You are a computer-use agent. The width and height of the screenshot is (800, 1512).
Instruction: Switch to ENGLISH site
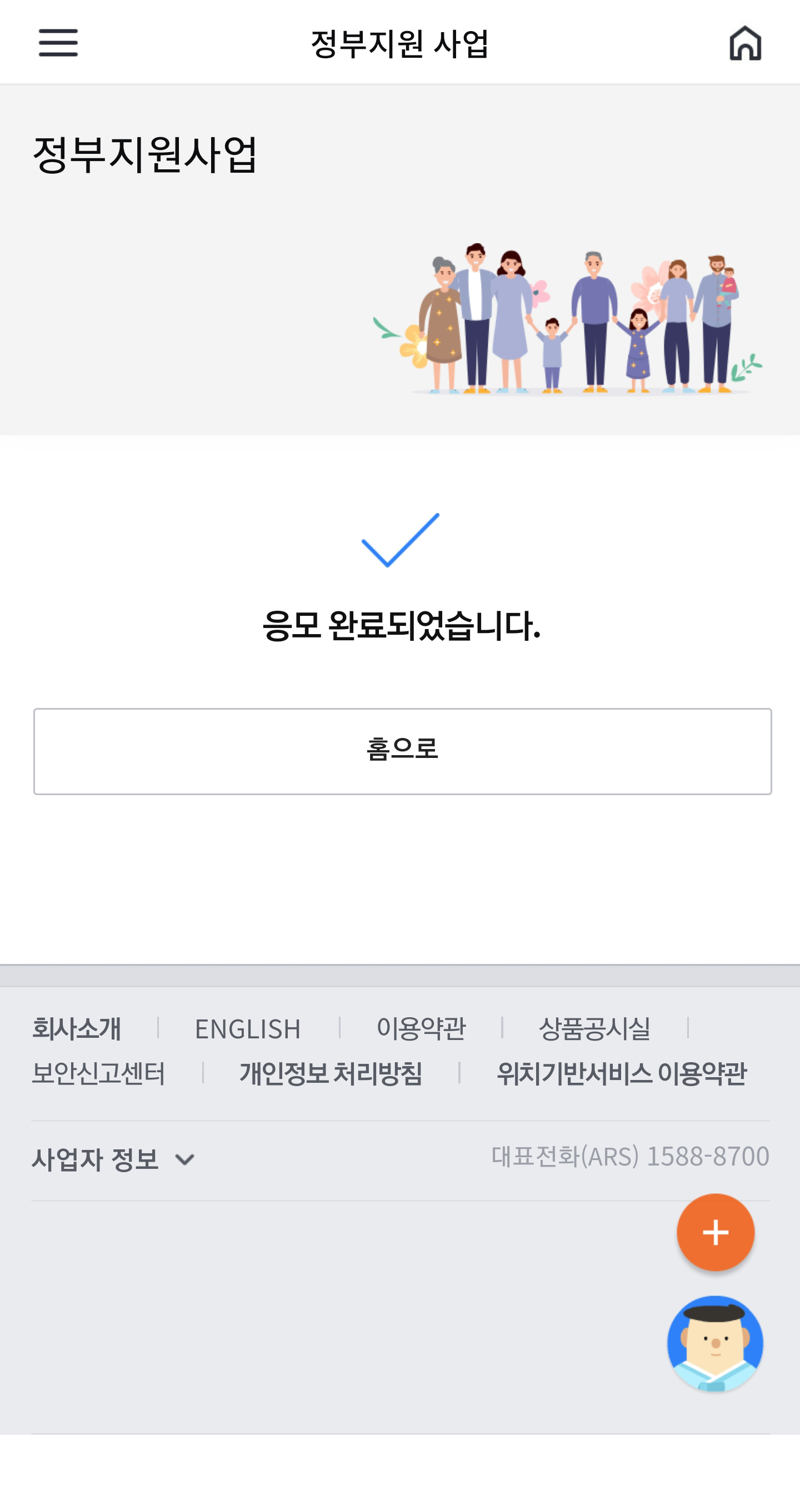(247, 1029)
